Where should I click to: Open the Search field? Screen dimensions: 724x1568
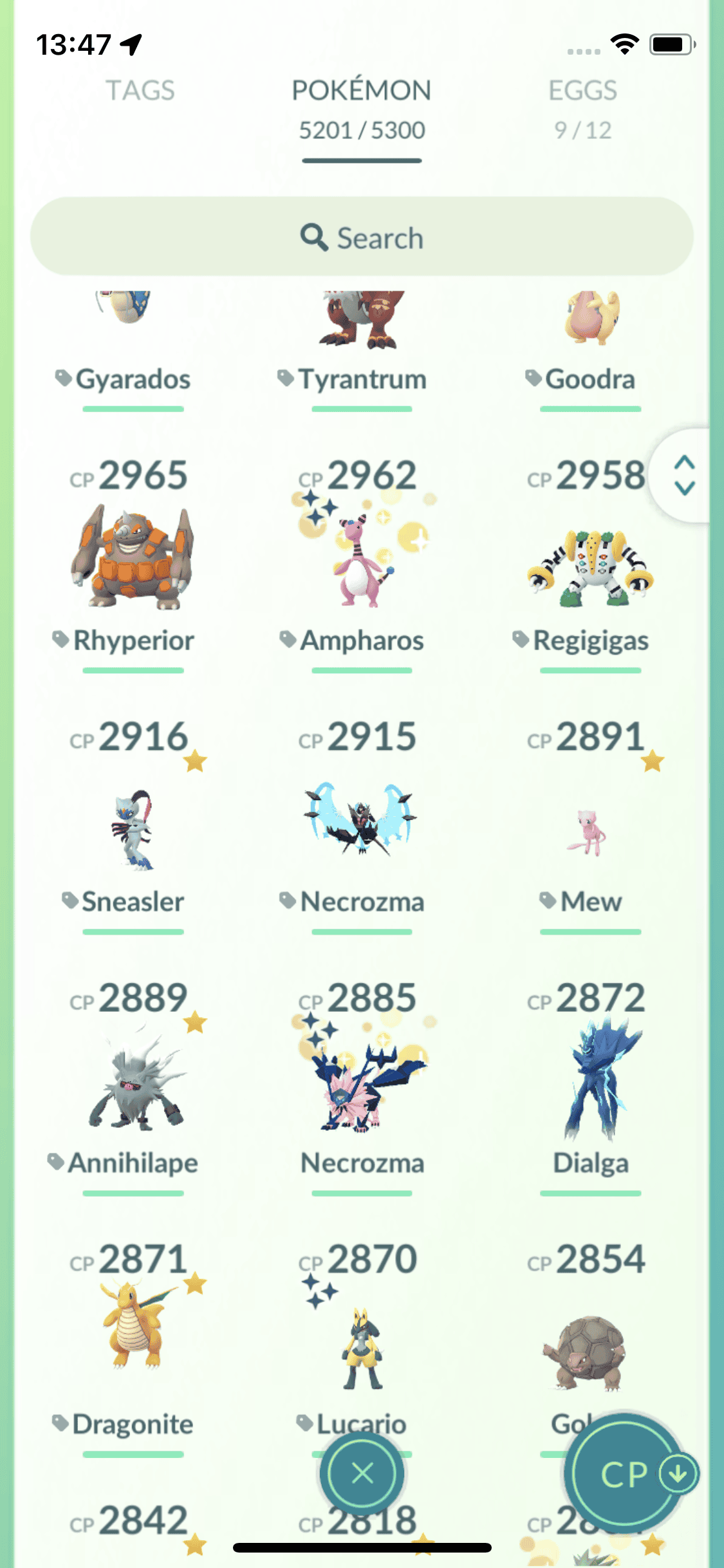pyautogui.click(x=362, y=238)
